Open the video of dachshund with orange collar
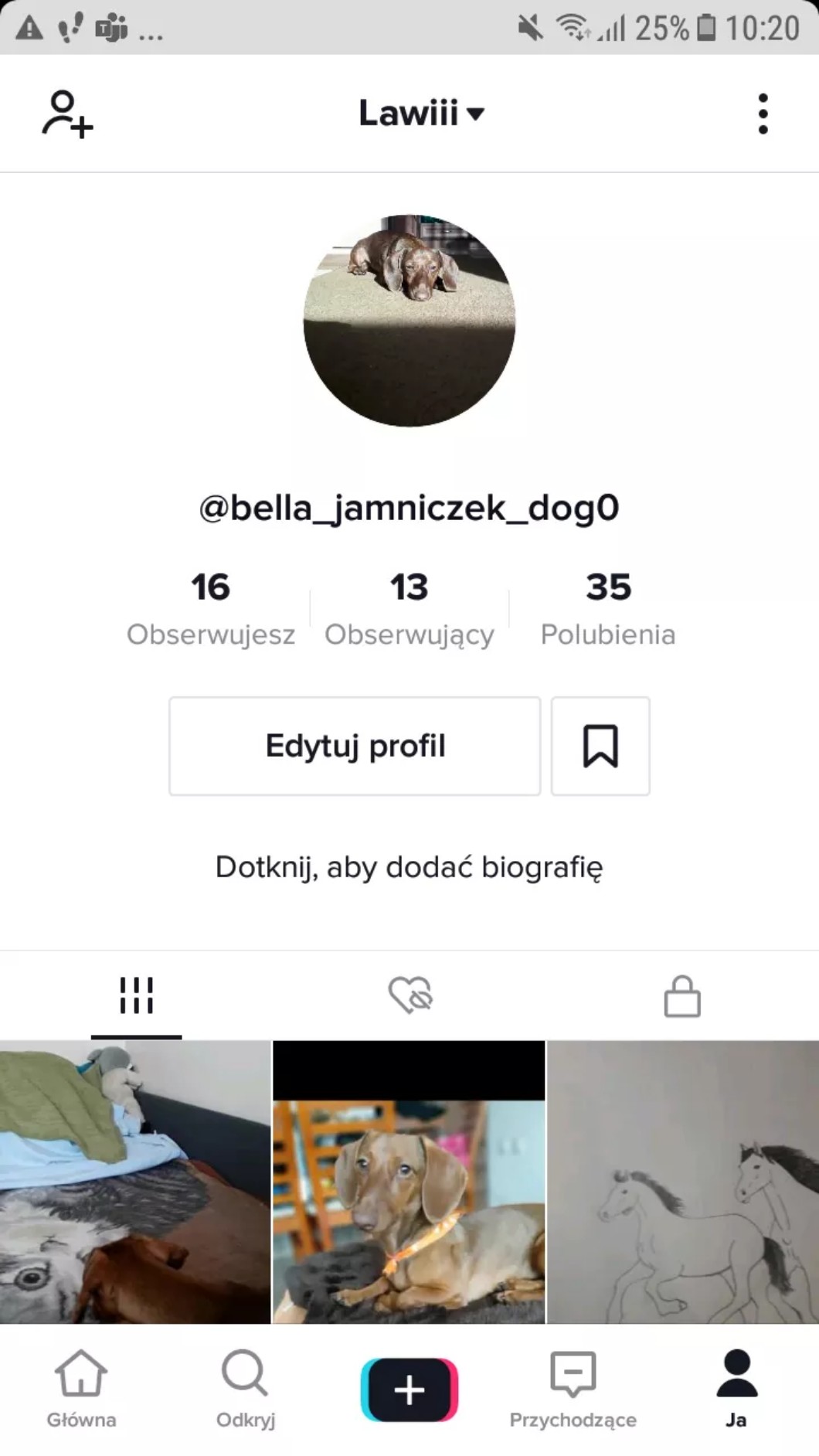This screenshot has width=819, height=1456. click(409, 1182)
